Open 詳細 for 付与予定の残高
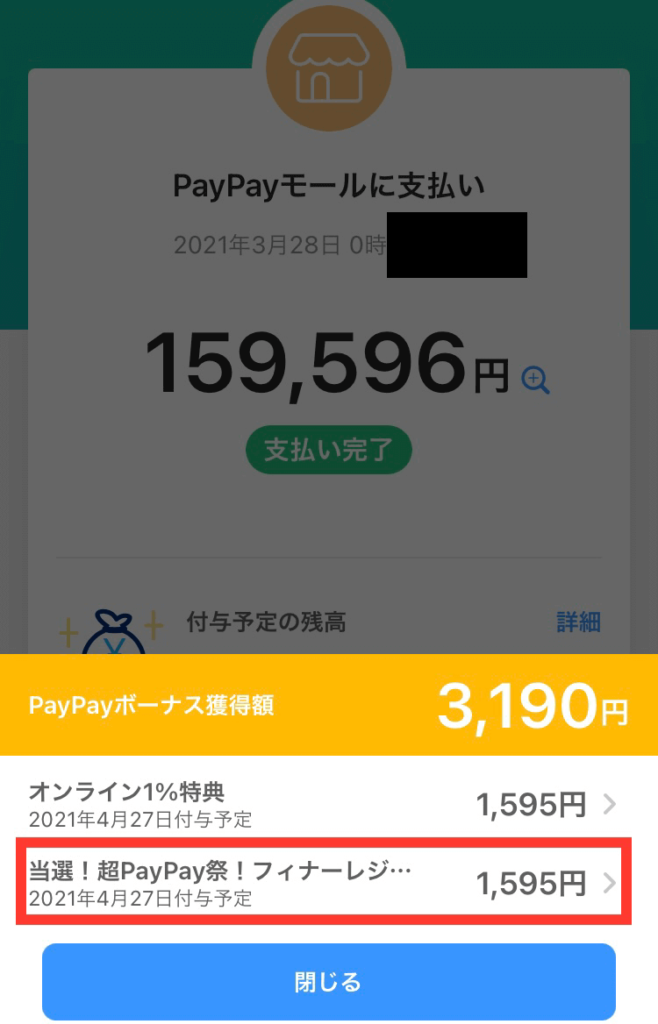Image resolution: width=658 pixels, height=1024 pixels. (578, 622)
